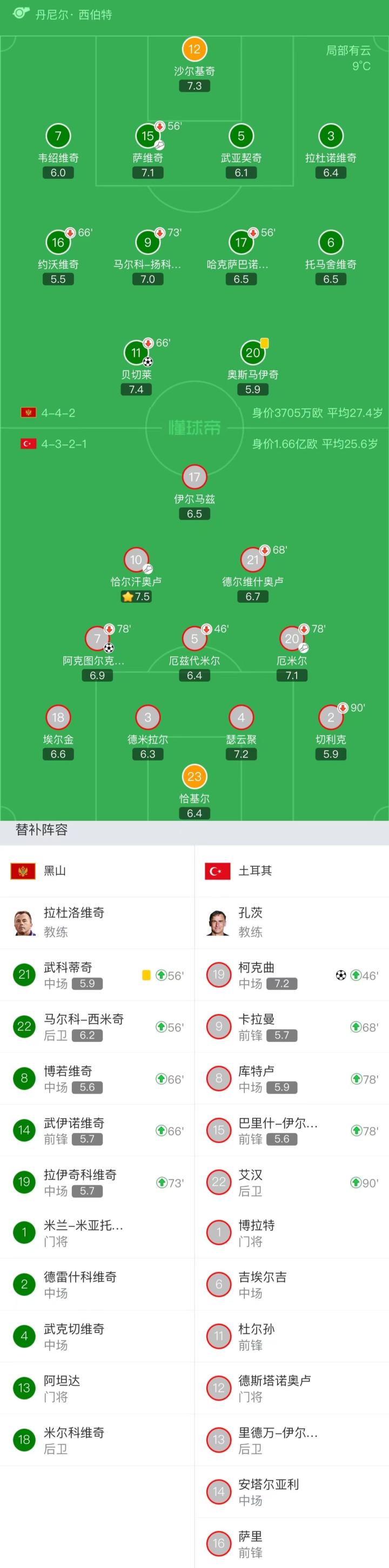View goalkeeper 恰基尔 number 23
The width and height of the screenshot is (389, 1568).
(194, 777)
